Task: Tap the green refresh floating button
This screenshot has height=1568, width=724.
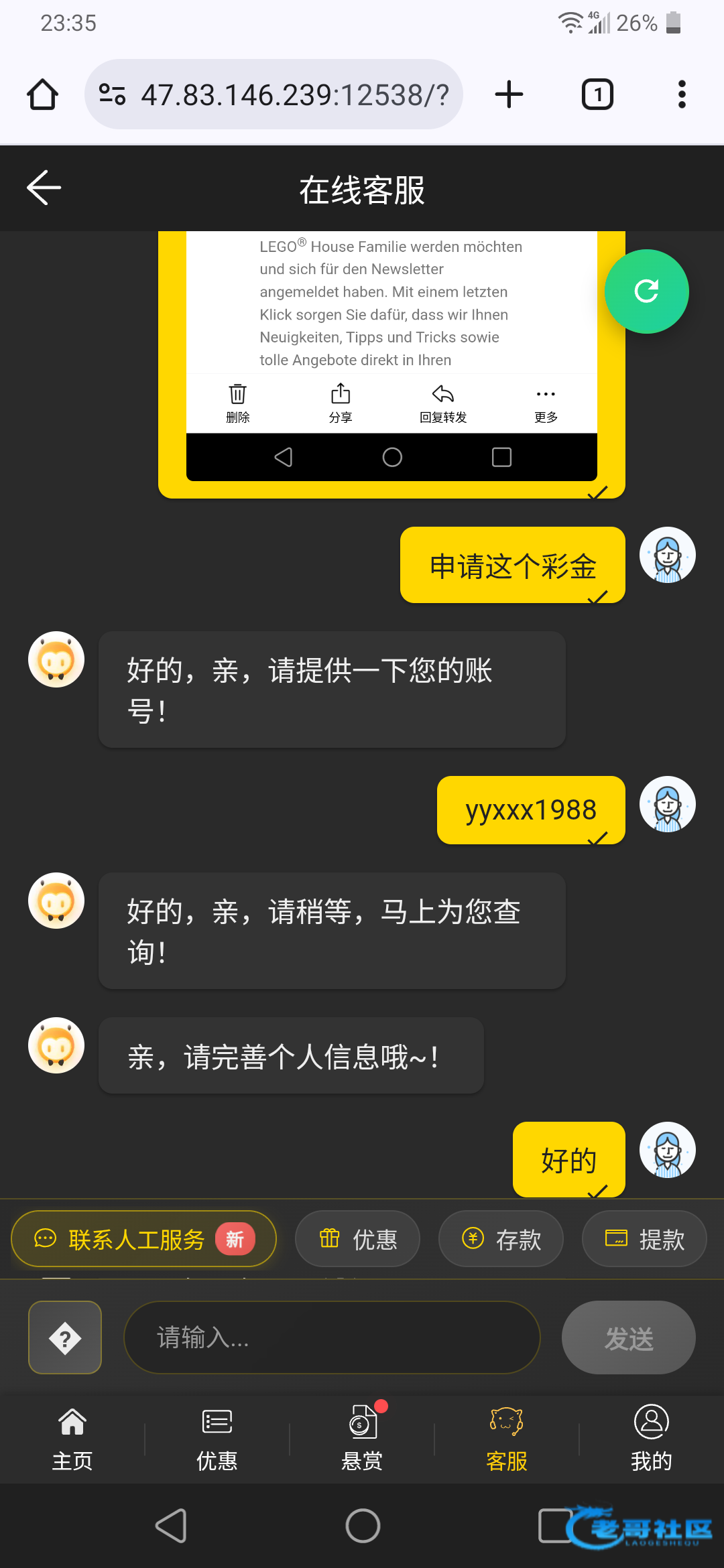Action: click(646, 291)
